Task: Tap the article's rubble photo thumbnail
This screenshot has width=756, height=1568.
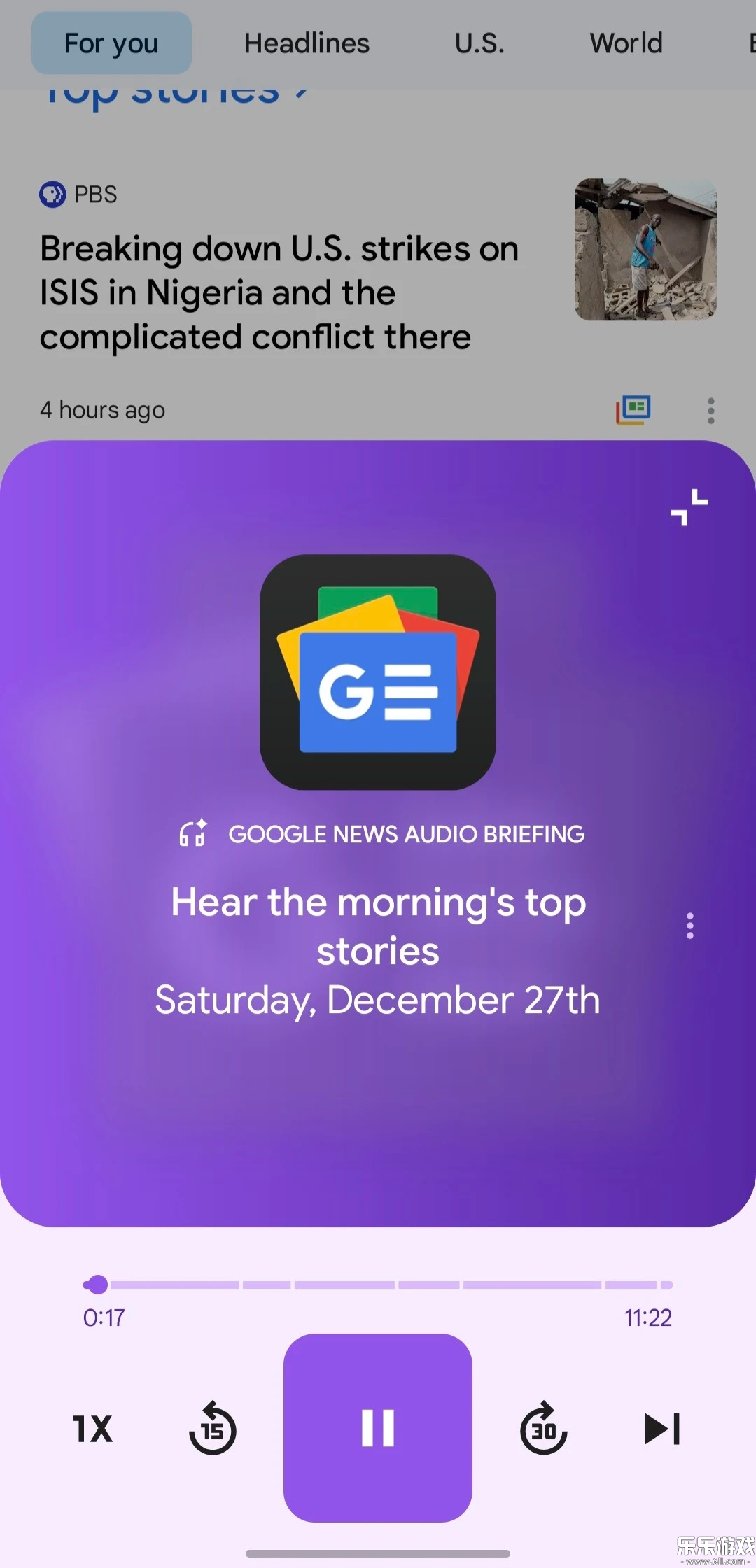Action: pyautogui.click(x=645, y=250)
